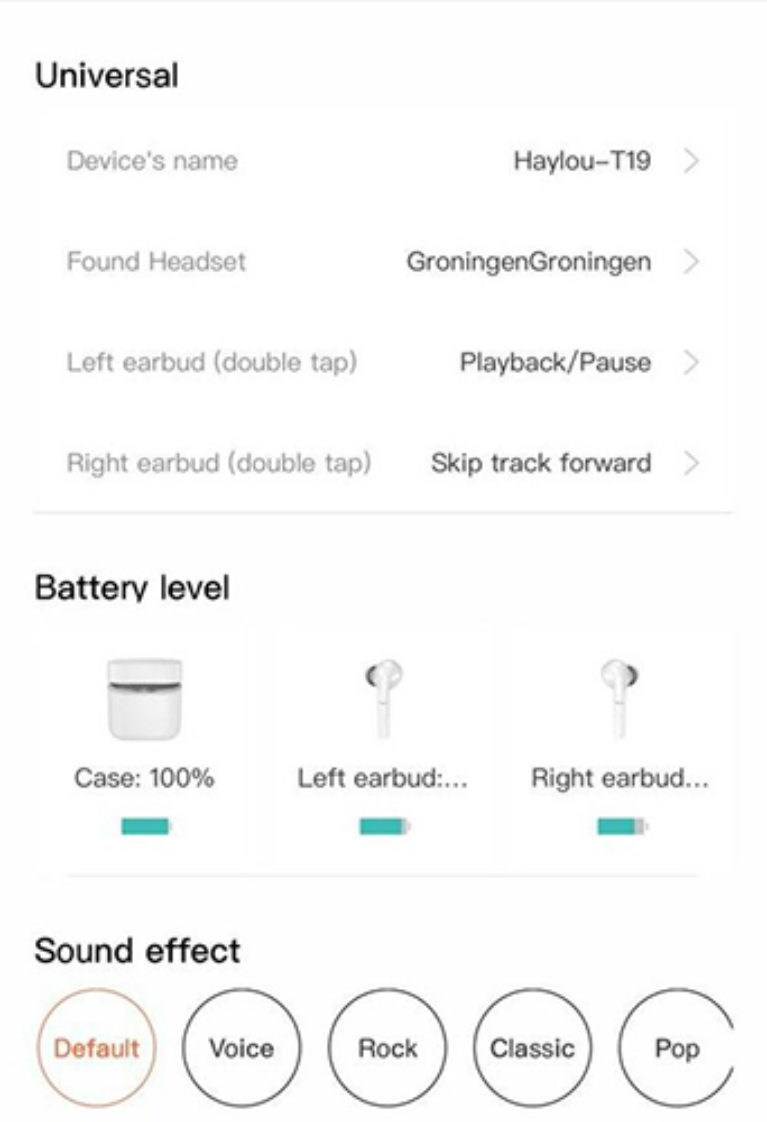Choose the Voice sound effect
This screenshot has height=1122, width=767.
241,1048
